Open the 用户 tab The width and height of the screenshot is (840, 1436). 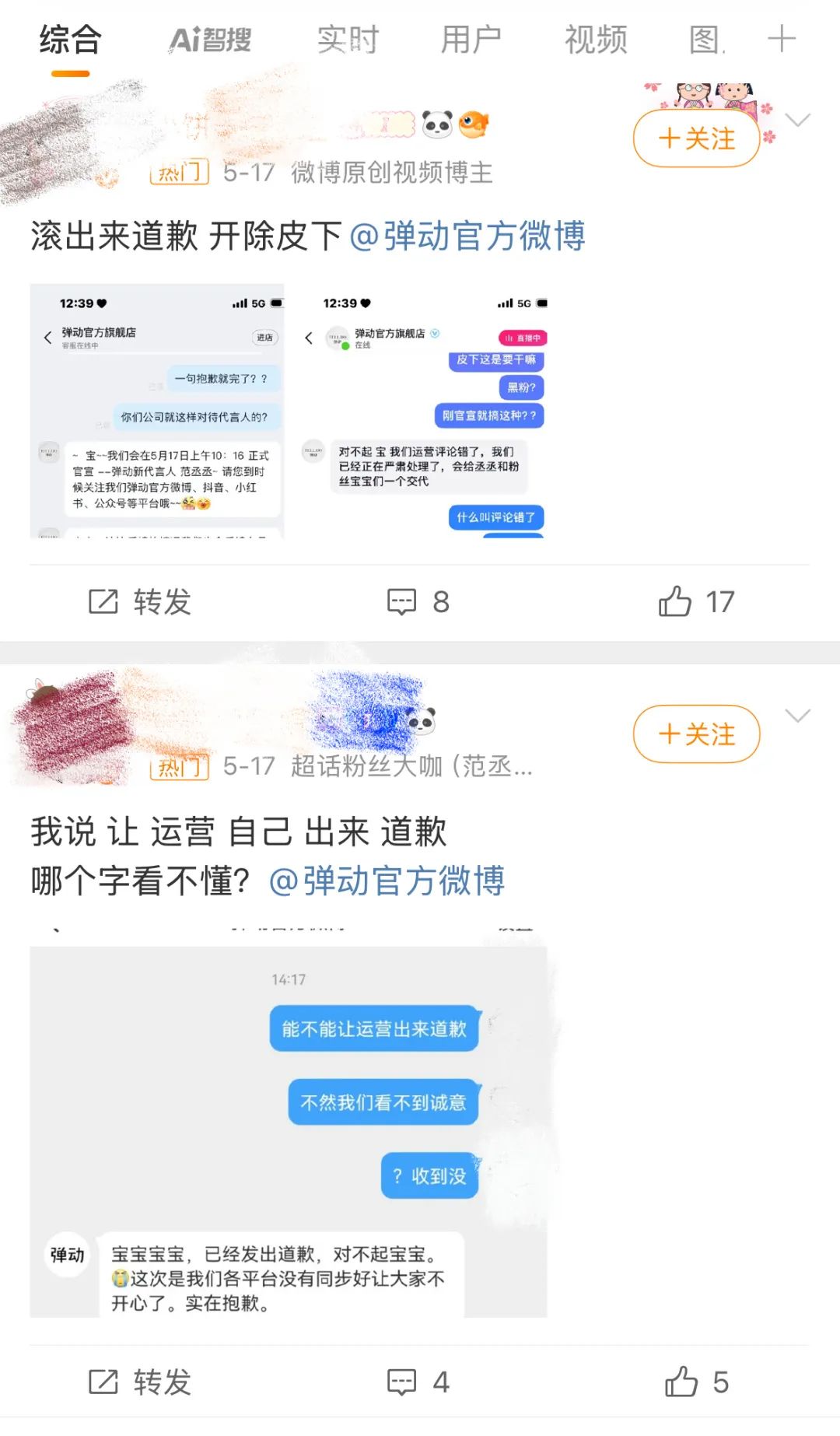(471, 40)
